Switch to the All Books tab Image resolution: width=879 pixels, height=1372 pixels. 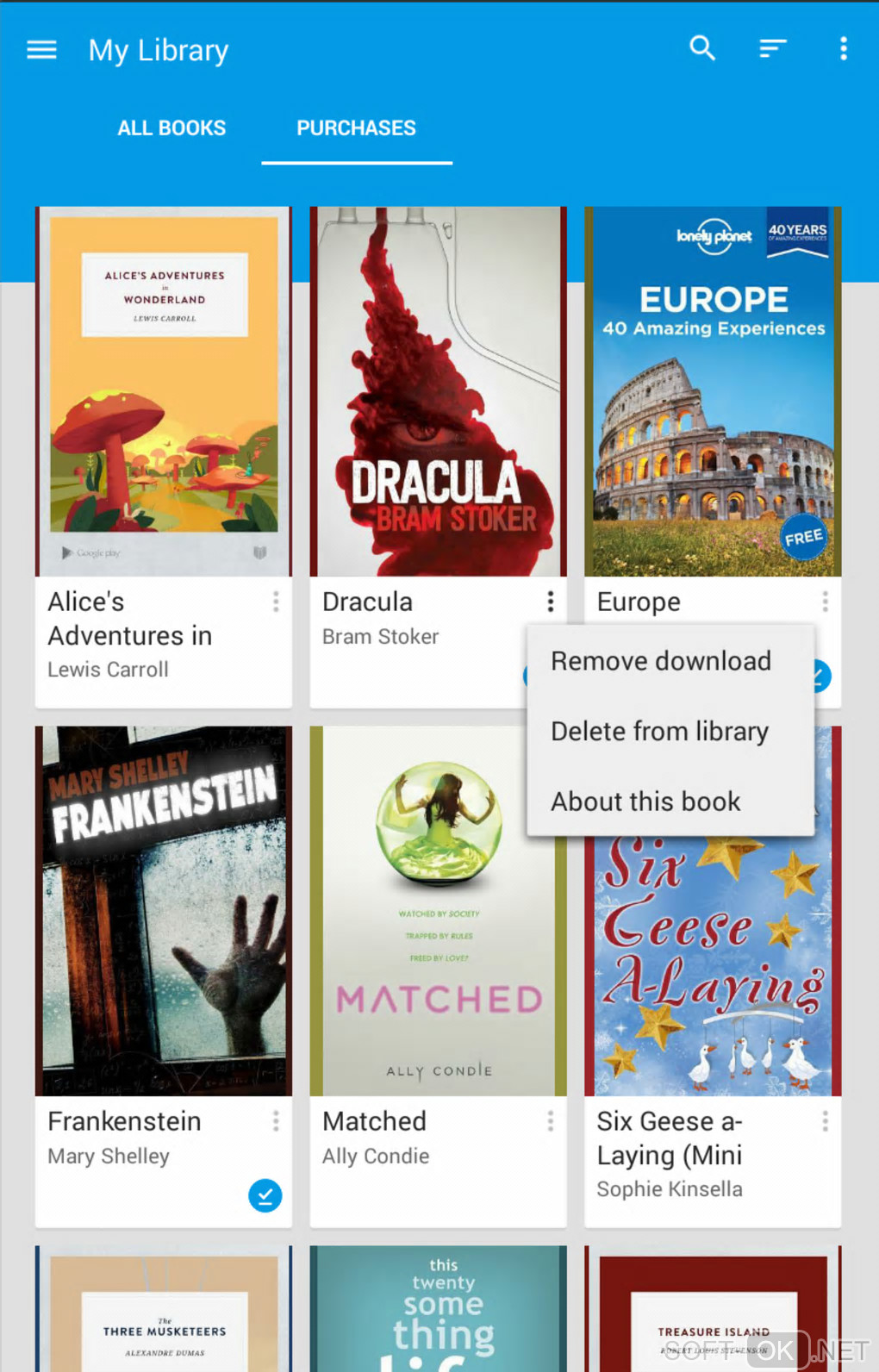171,128
